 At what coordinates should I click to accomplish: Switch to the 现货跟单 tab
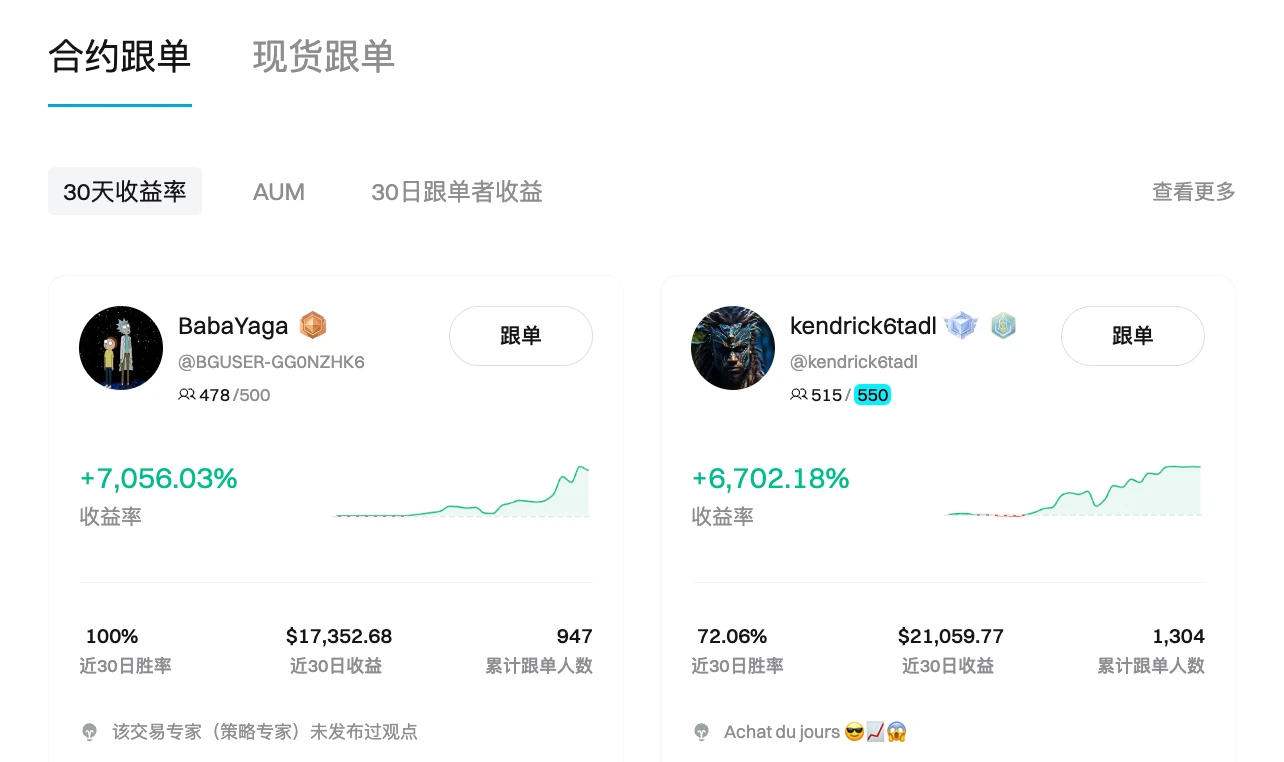tap(324, 57)
